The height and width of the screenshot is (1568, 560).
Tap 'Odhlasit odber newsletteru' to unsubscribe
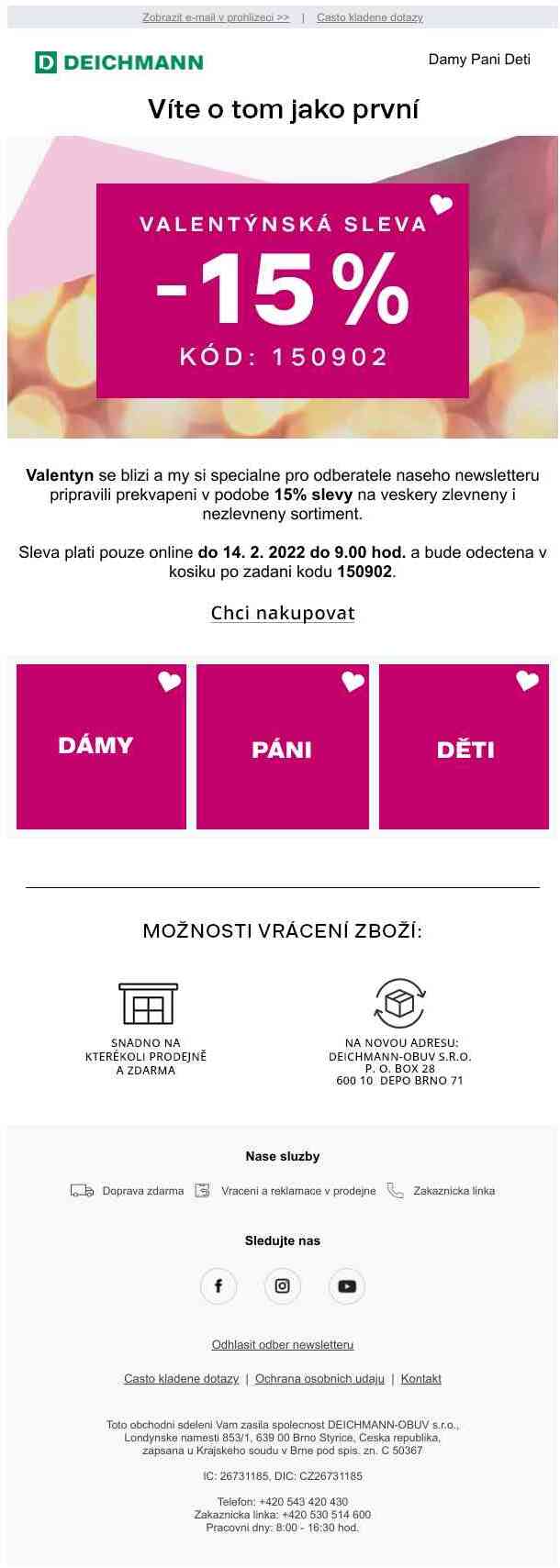pos(283,1344)
